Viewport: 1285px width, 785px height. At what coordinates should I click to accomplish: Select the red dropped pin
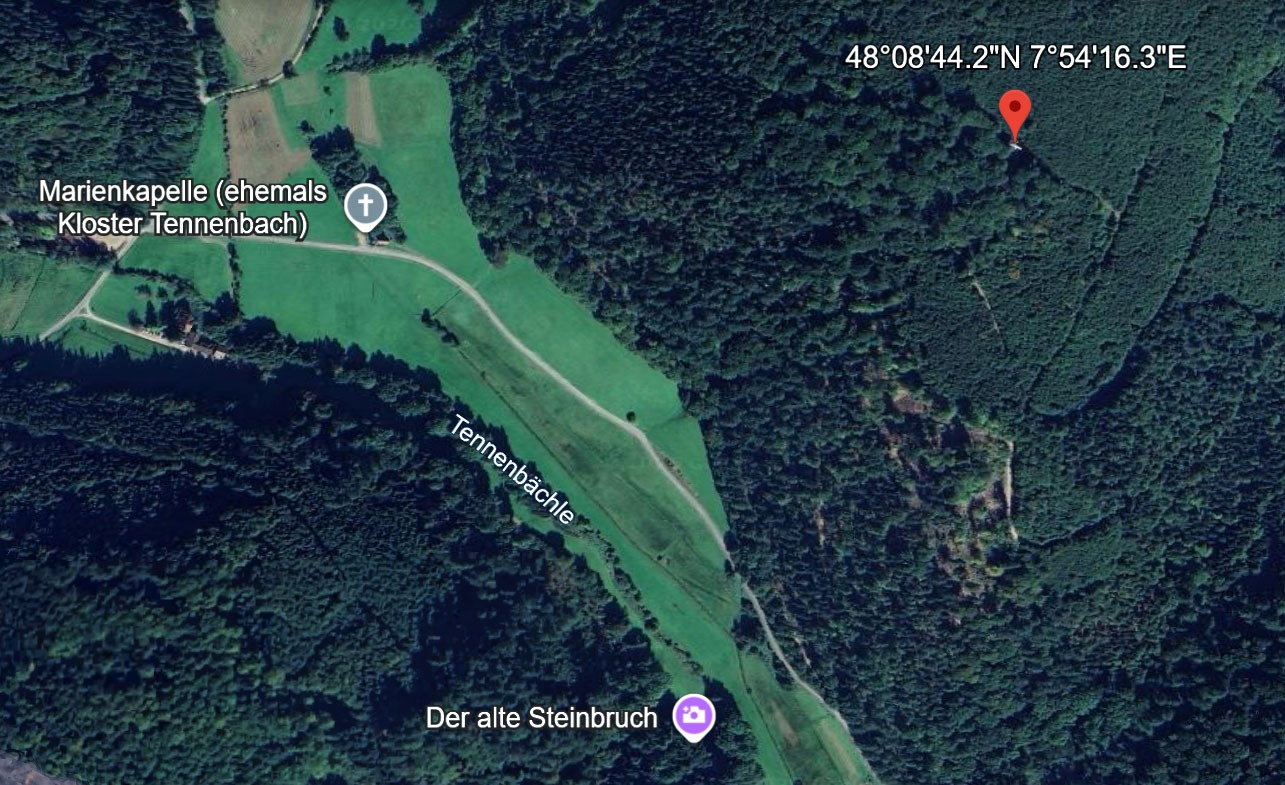pyautogui.click(x=1015, y=112)
